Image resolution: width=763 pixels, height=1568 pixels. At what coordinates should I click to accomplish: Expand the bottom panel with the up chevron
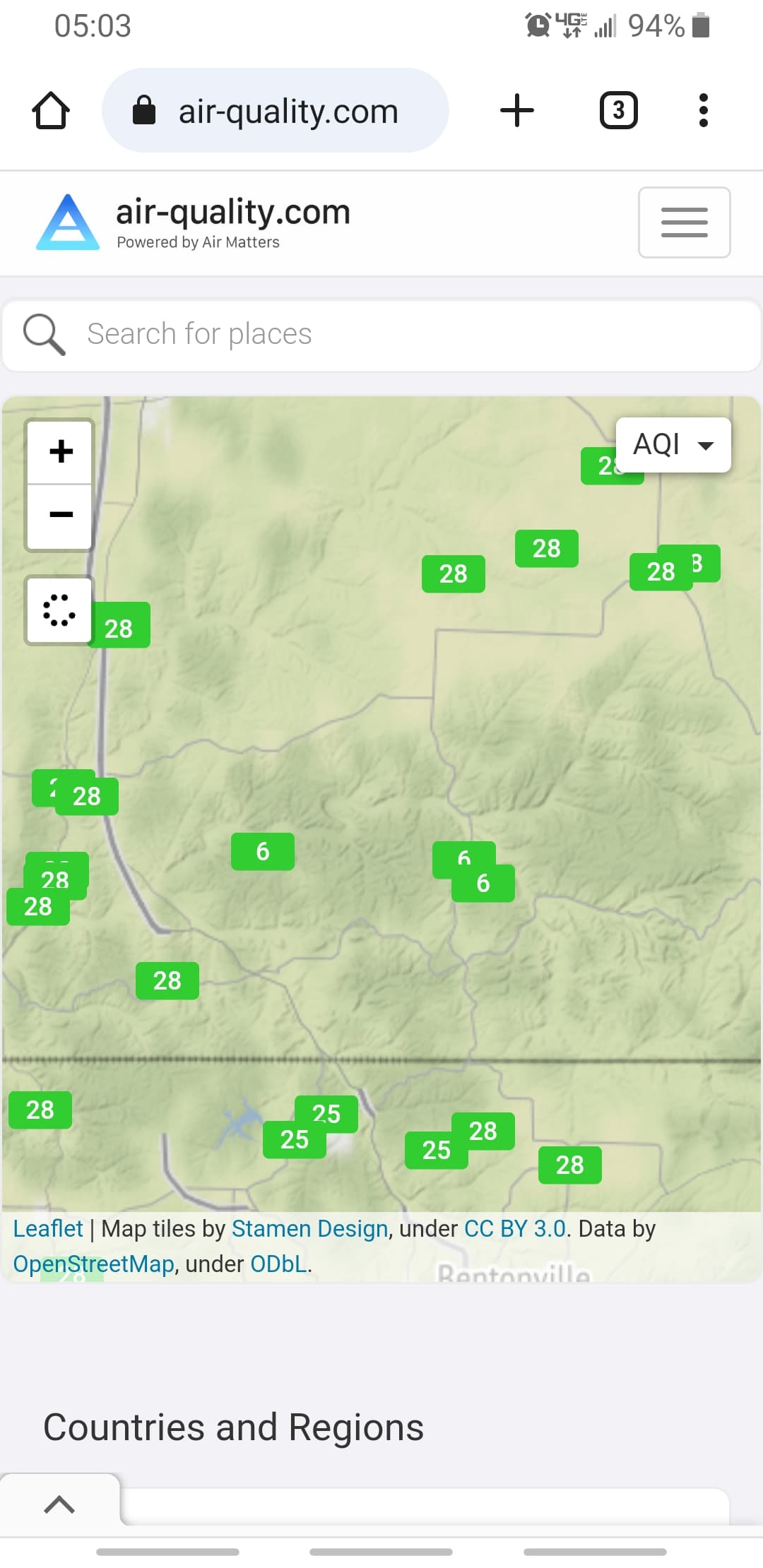[59, 1504]
